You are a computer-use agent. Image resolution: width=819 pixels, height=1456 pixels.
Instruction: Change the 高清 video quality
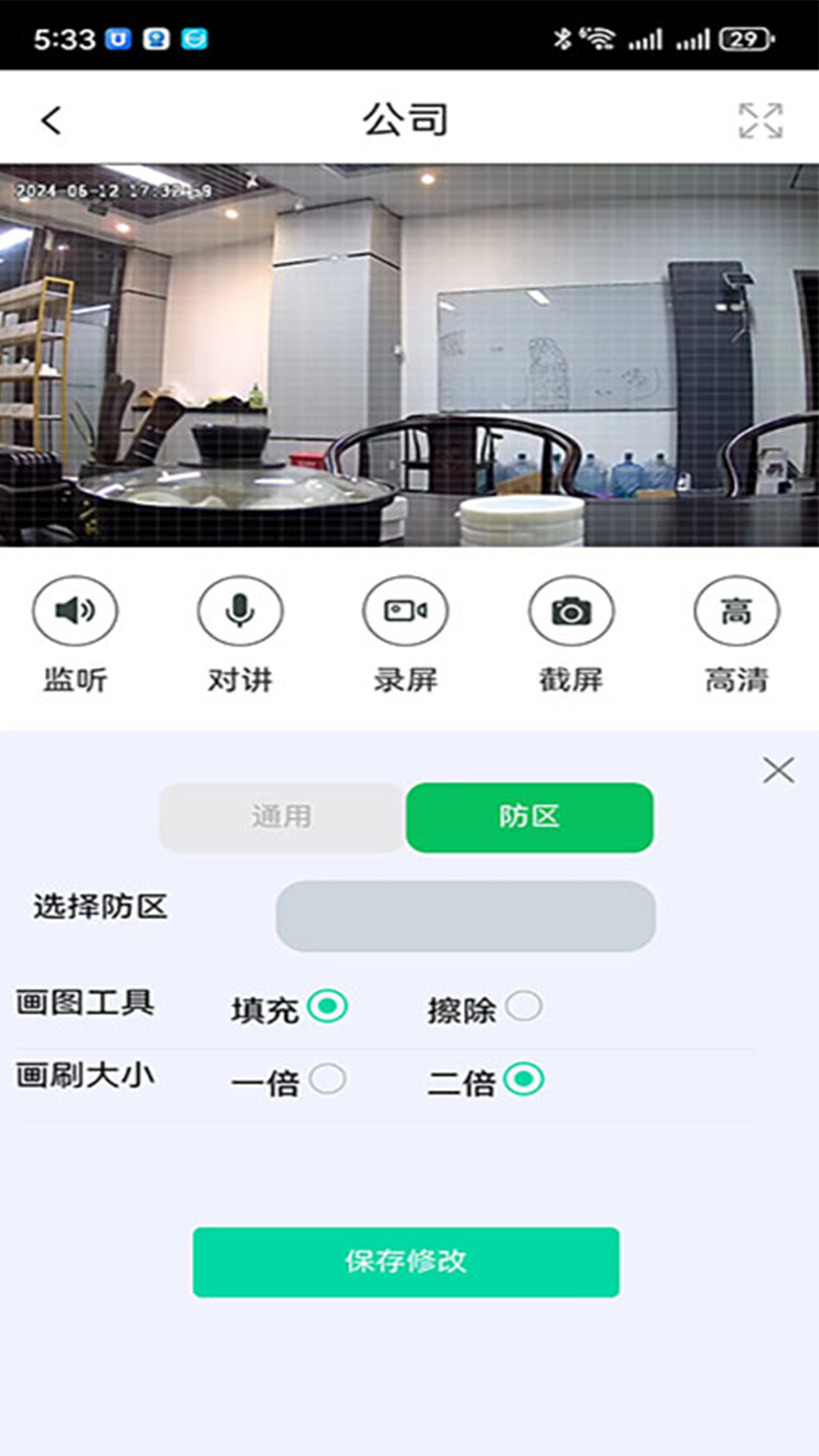736,611
